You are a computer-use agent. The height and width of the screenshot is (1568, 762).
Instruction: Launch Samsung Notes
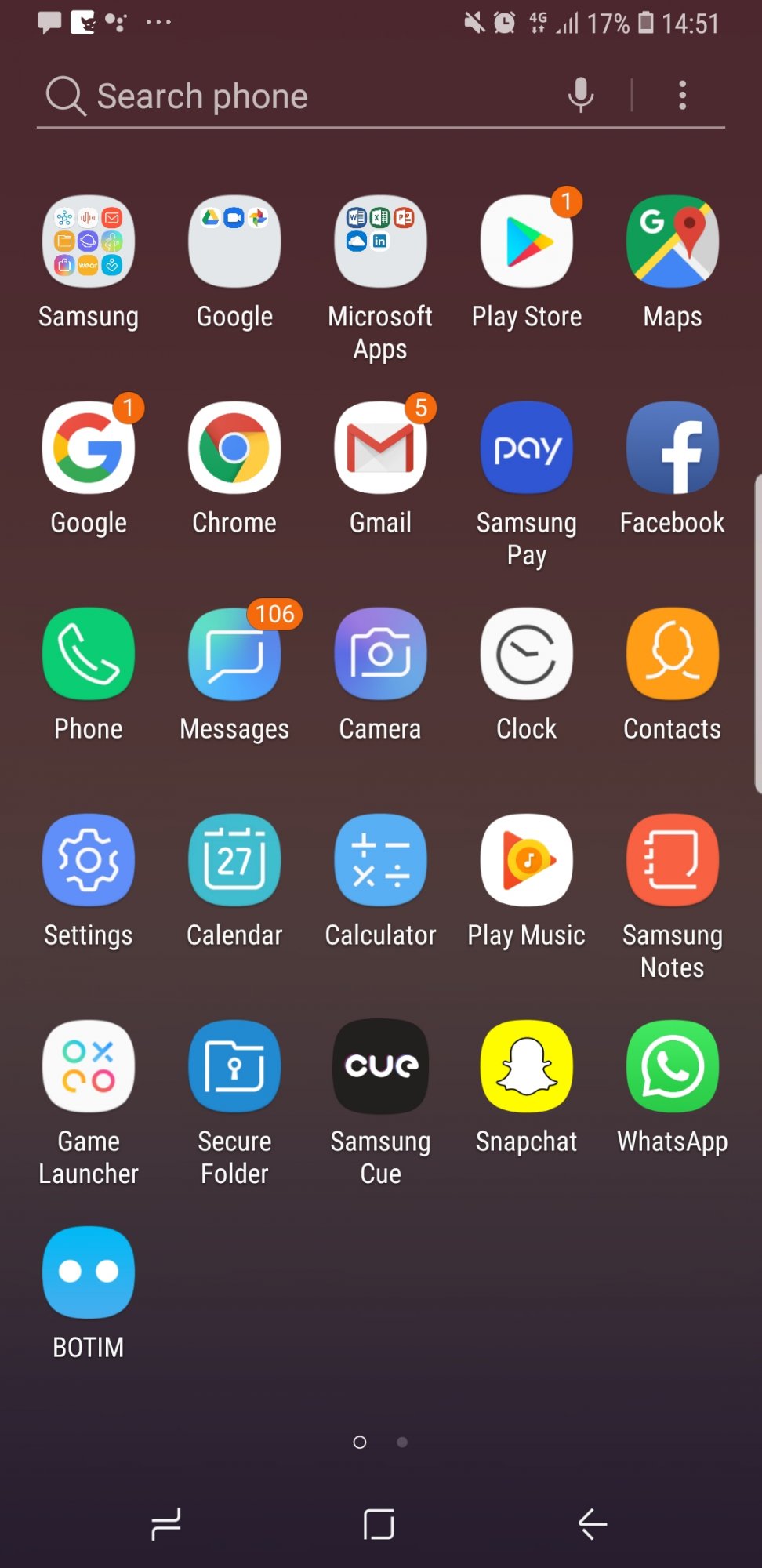coord(673,860)
